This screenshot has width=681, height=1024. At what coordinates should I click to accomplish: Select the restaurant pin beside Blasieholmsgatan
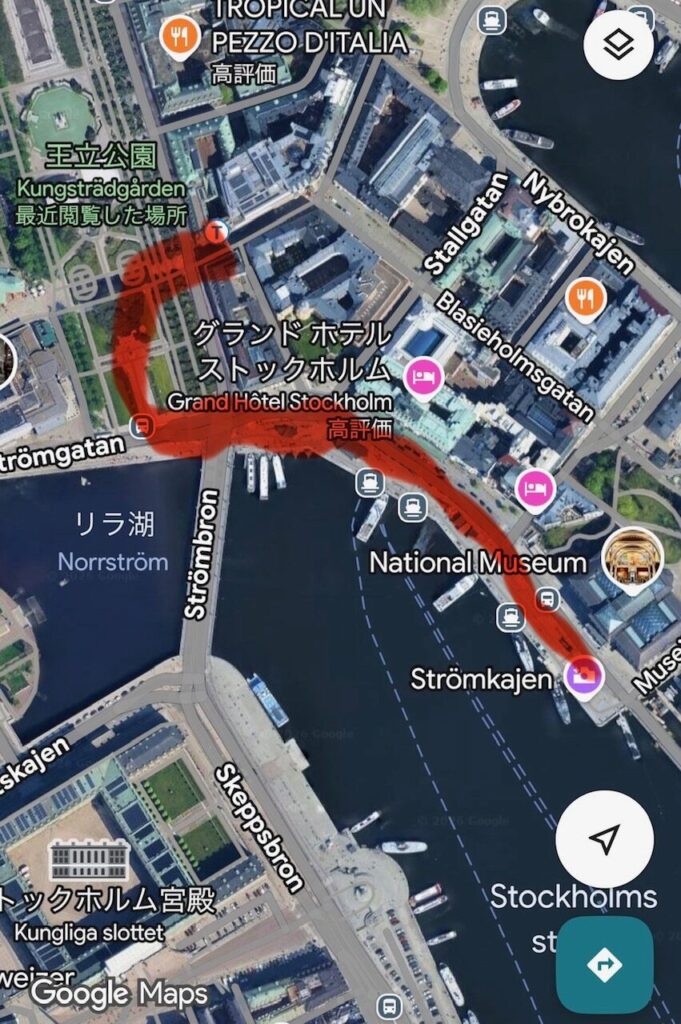583,296
